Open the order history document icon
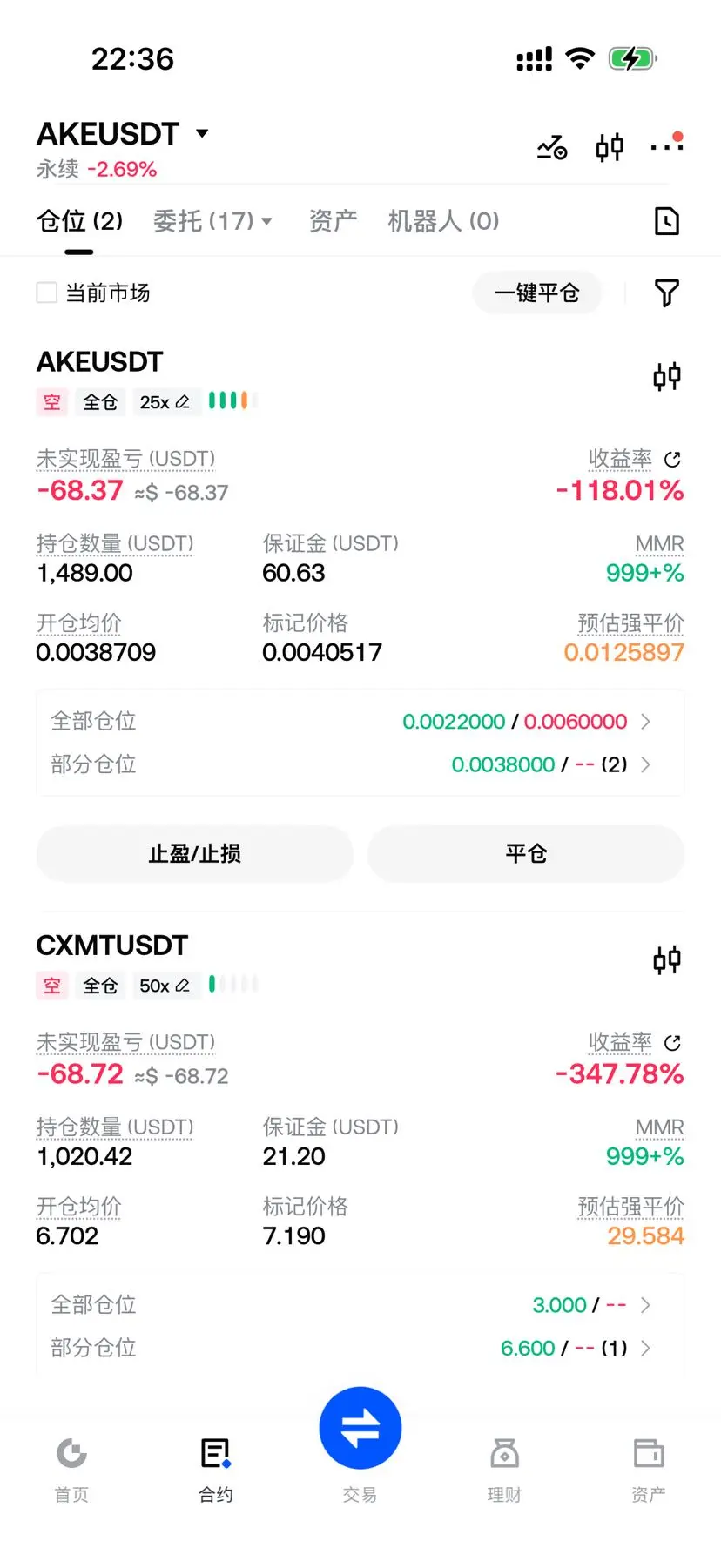721x1568 pixels. tap(667, 221)
